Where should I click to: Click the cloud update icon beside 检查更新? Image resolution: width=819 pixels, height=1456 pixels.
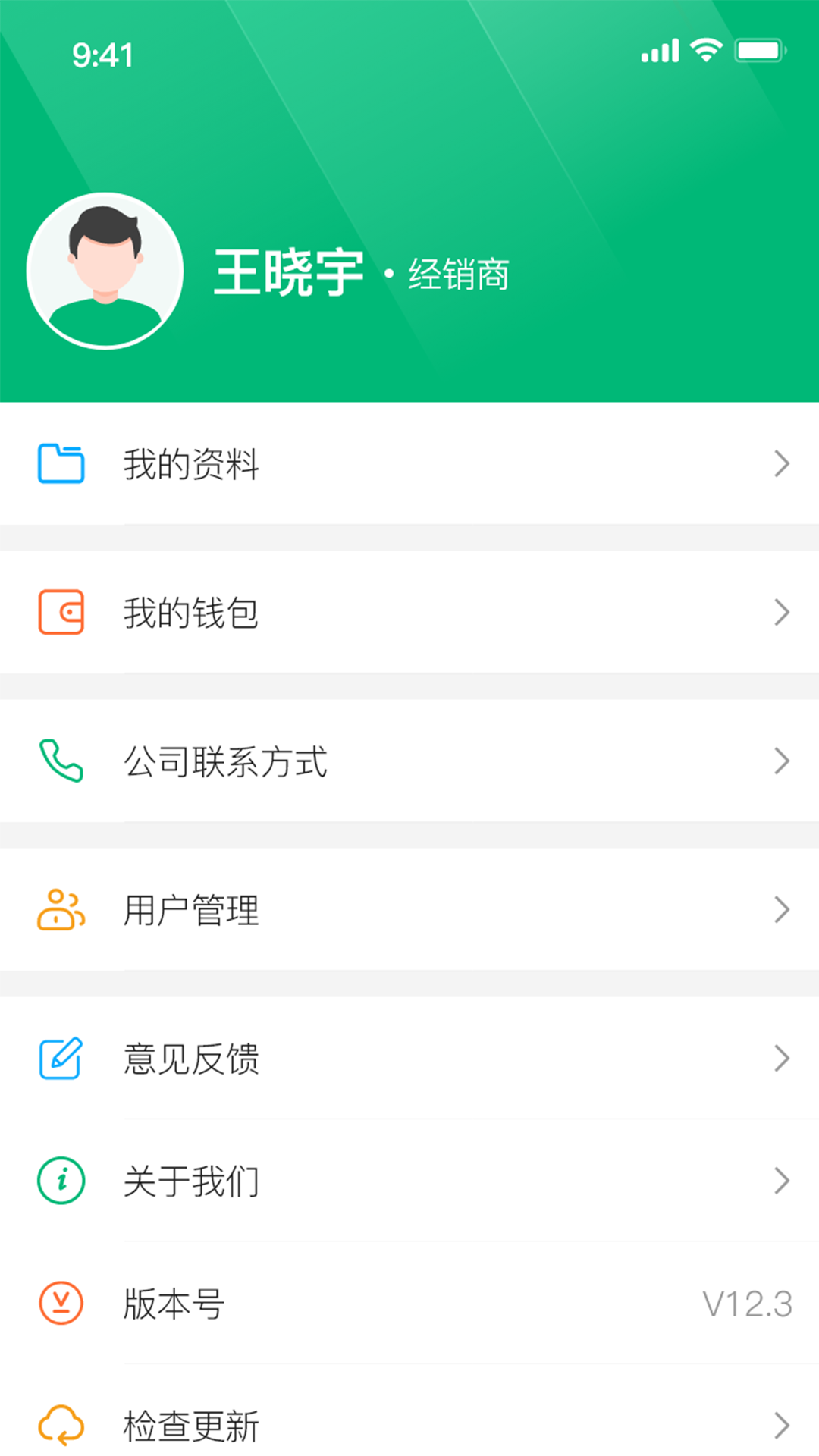[x=61, y=1423]
